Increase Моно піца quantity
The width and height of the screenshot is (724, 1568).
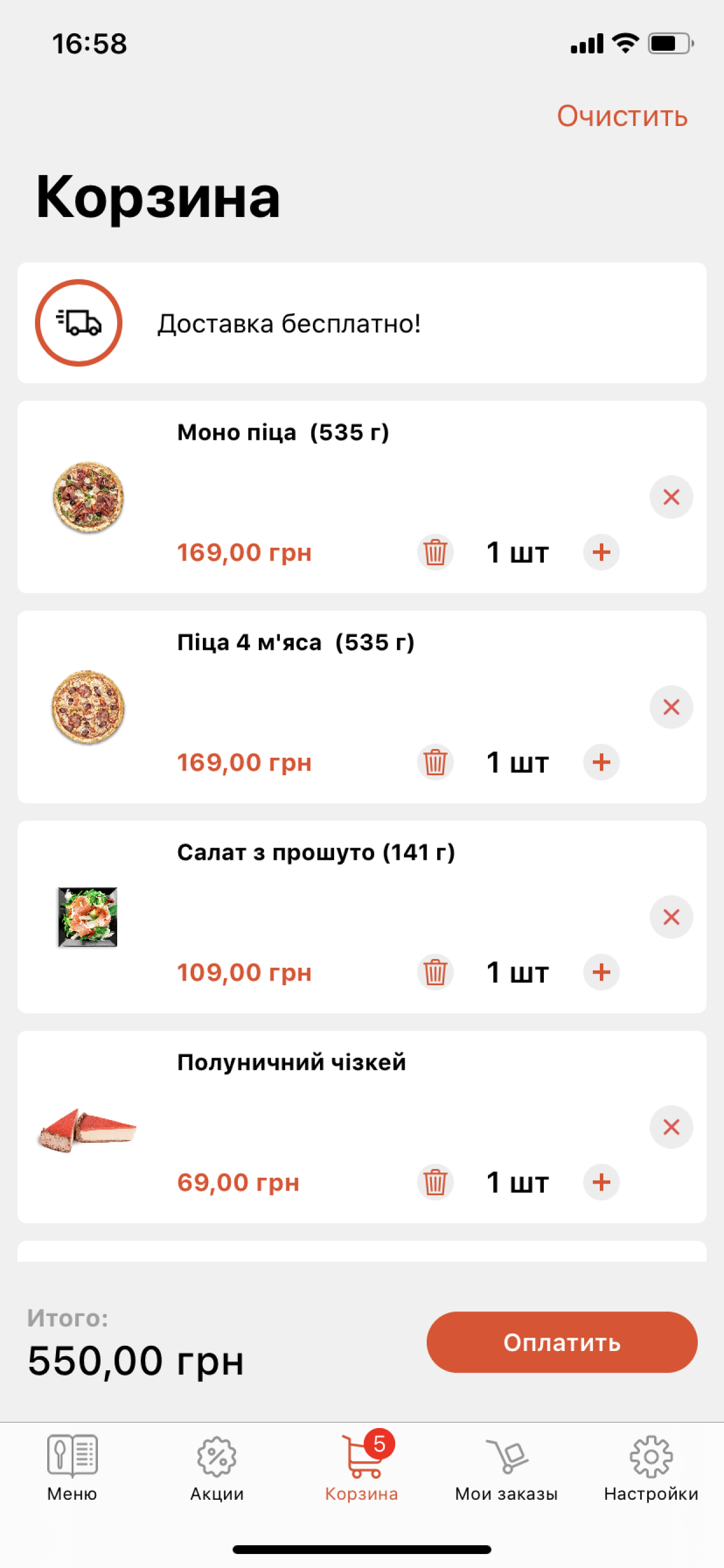(x=601, y=552)
